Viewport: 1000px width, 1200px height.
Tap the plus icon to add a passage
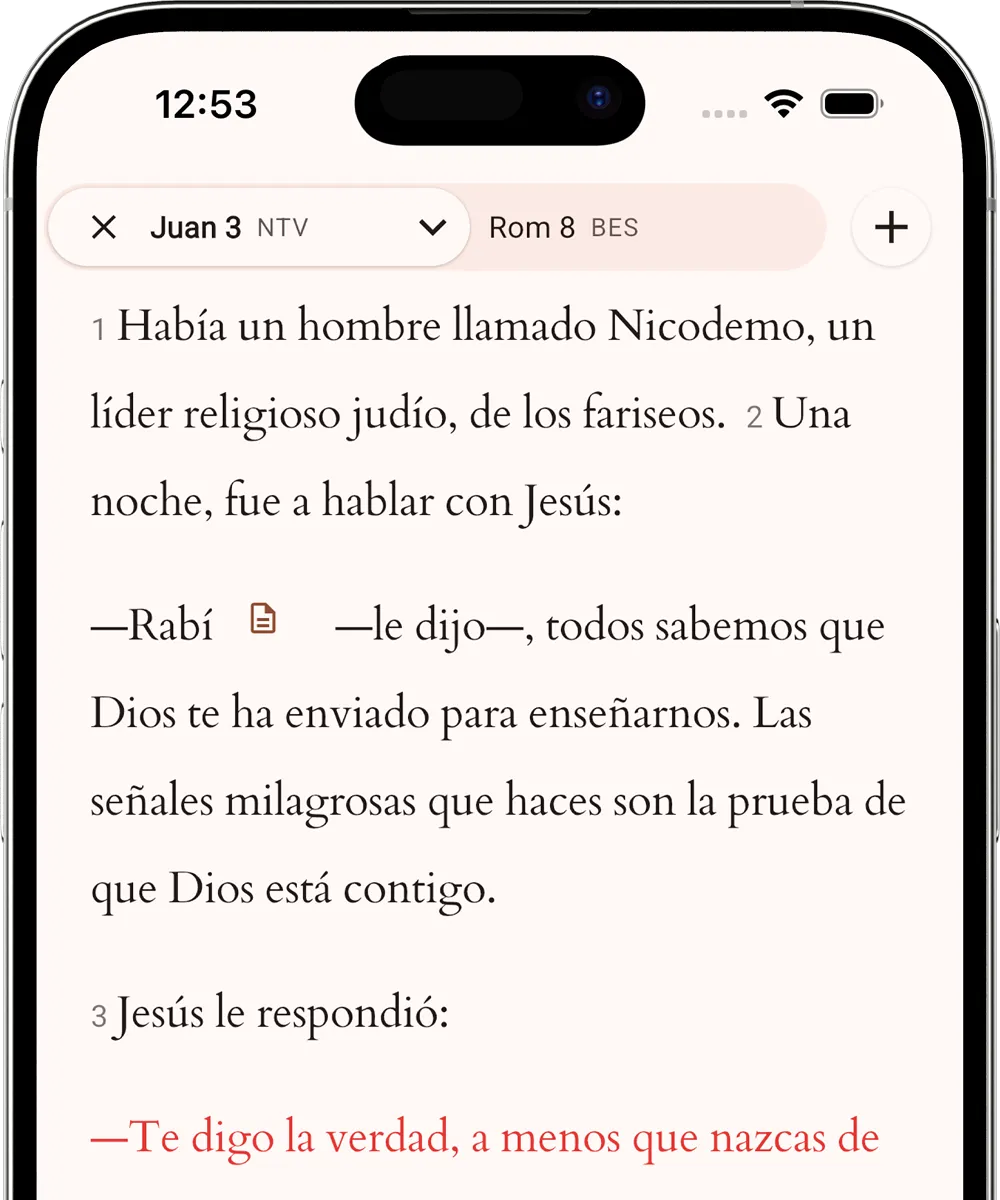[890, 227]
